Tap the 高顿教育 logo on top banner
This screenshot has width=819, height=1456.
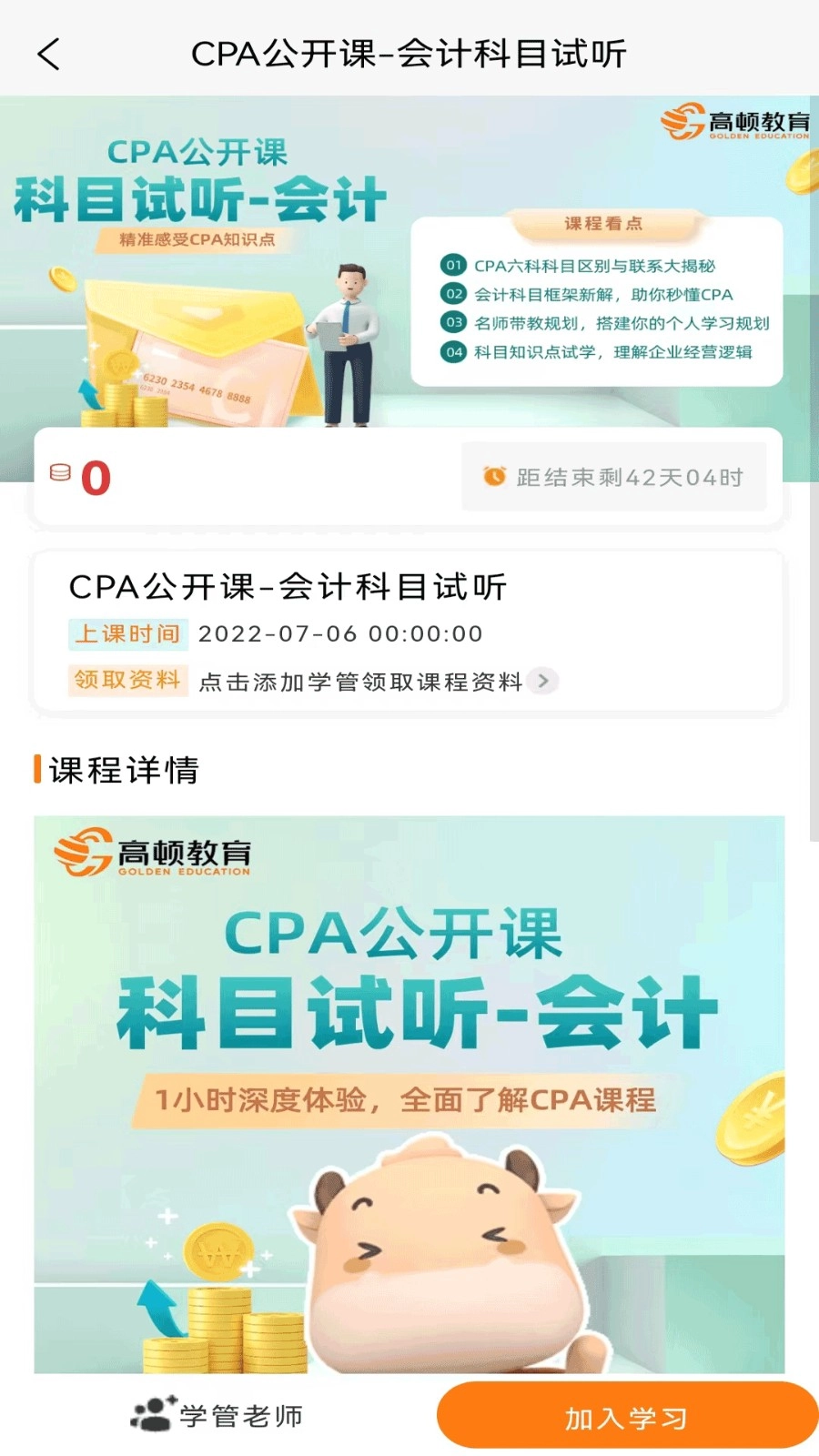[x=735, y=120]
